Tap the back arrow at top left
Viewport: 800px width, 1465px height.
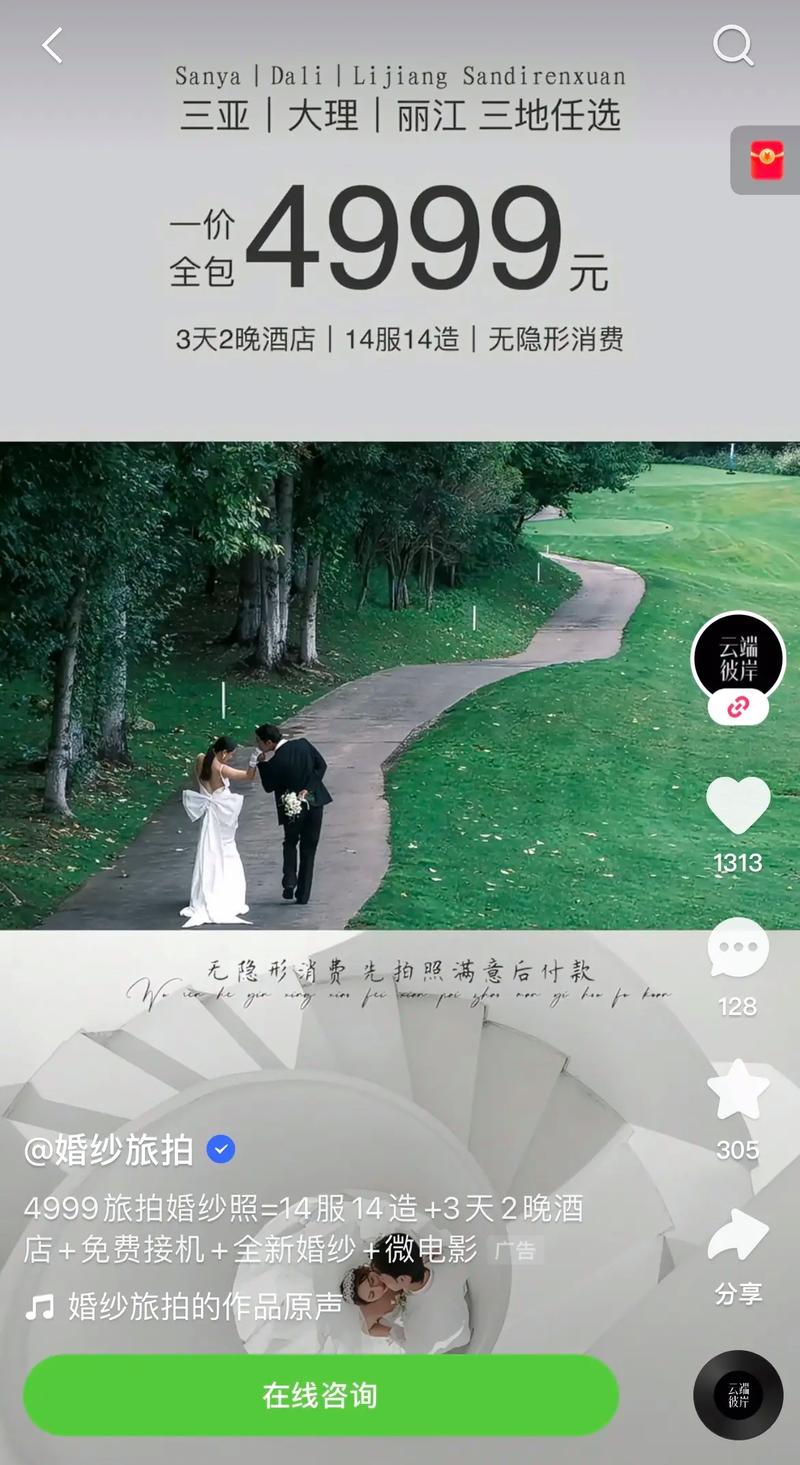coord(50,45)
